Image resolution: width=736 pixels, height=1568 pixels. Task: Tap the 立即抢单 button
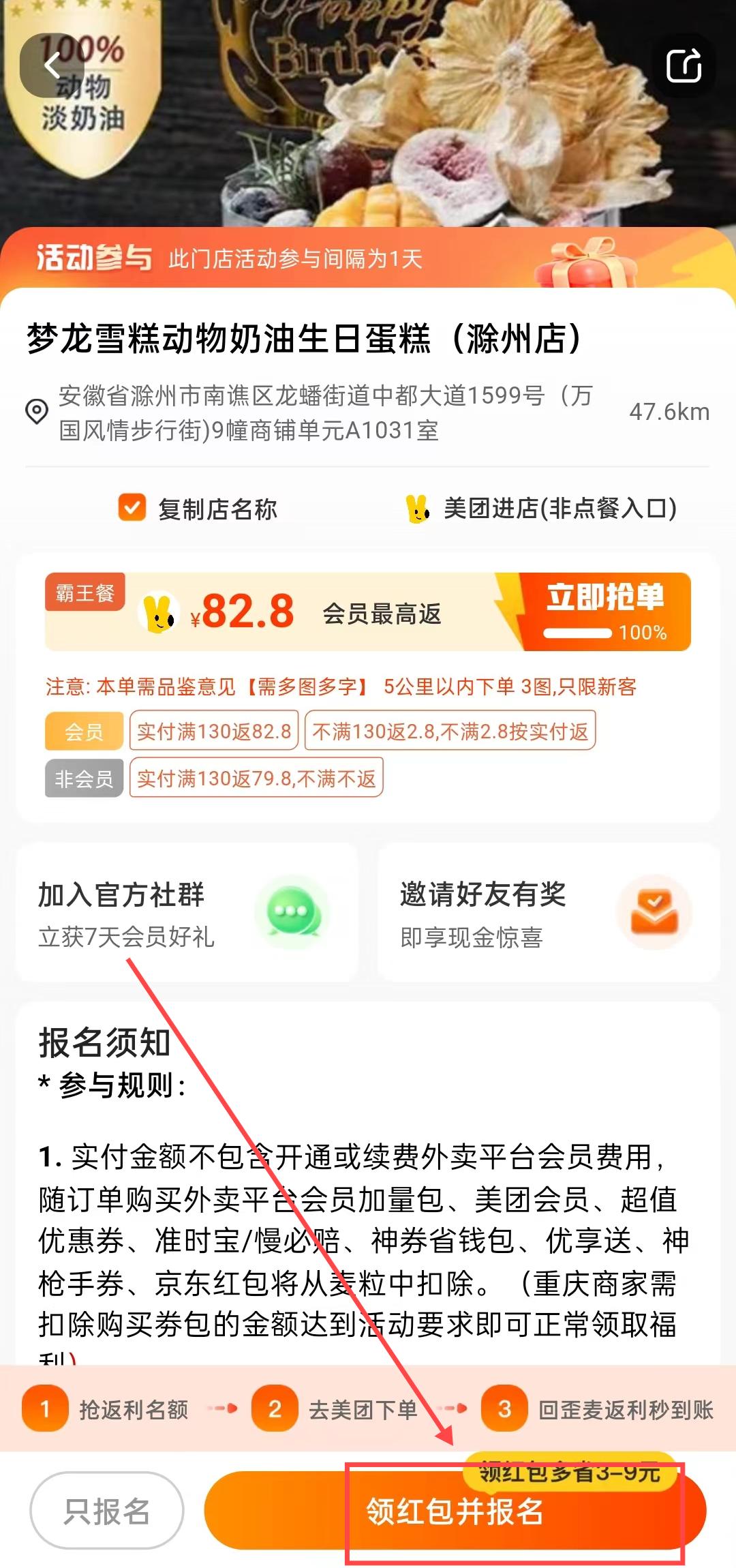605,611
